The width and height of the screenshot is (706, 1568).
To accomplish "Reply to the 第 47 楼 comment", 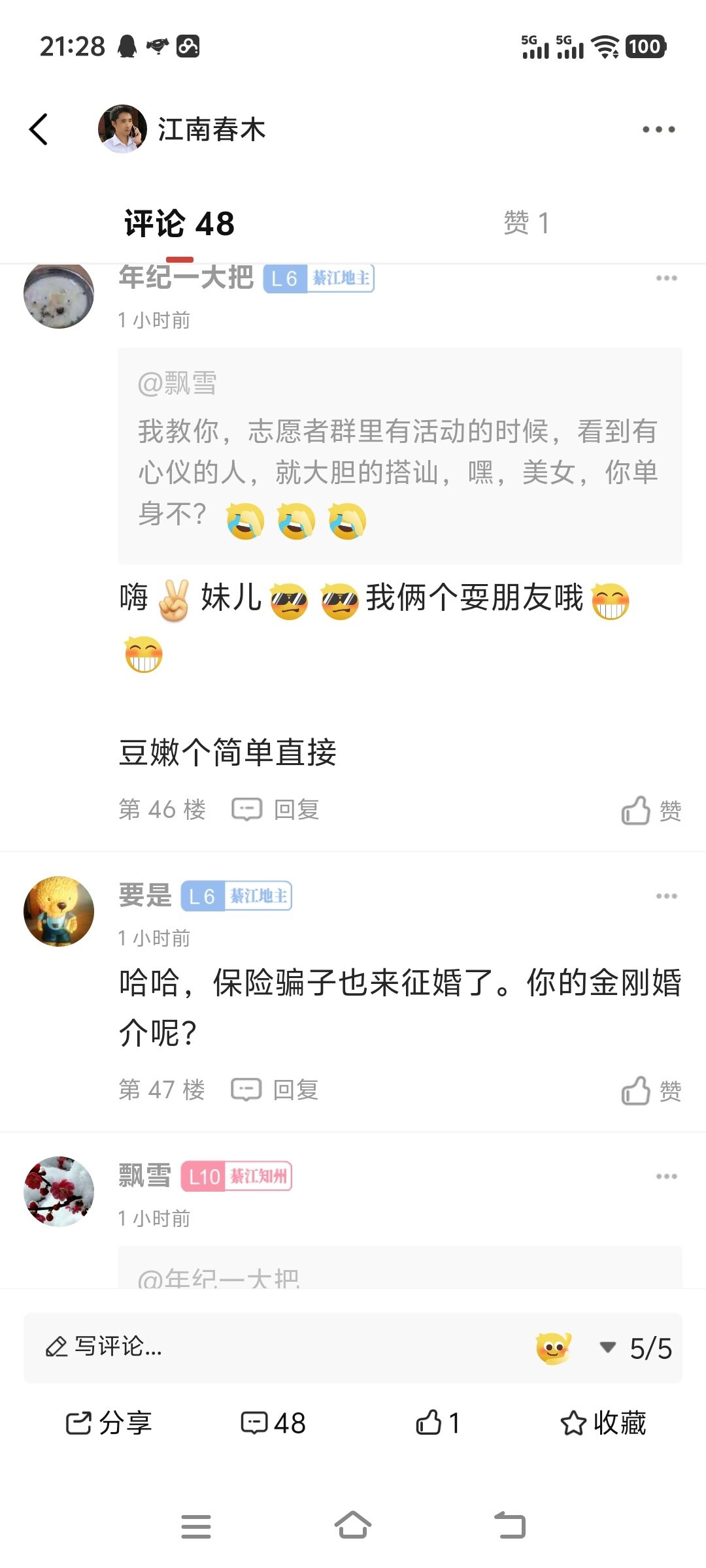I will tap(275, 1090).
